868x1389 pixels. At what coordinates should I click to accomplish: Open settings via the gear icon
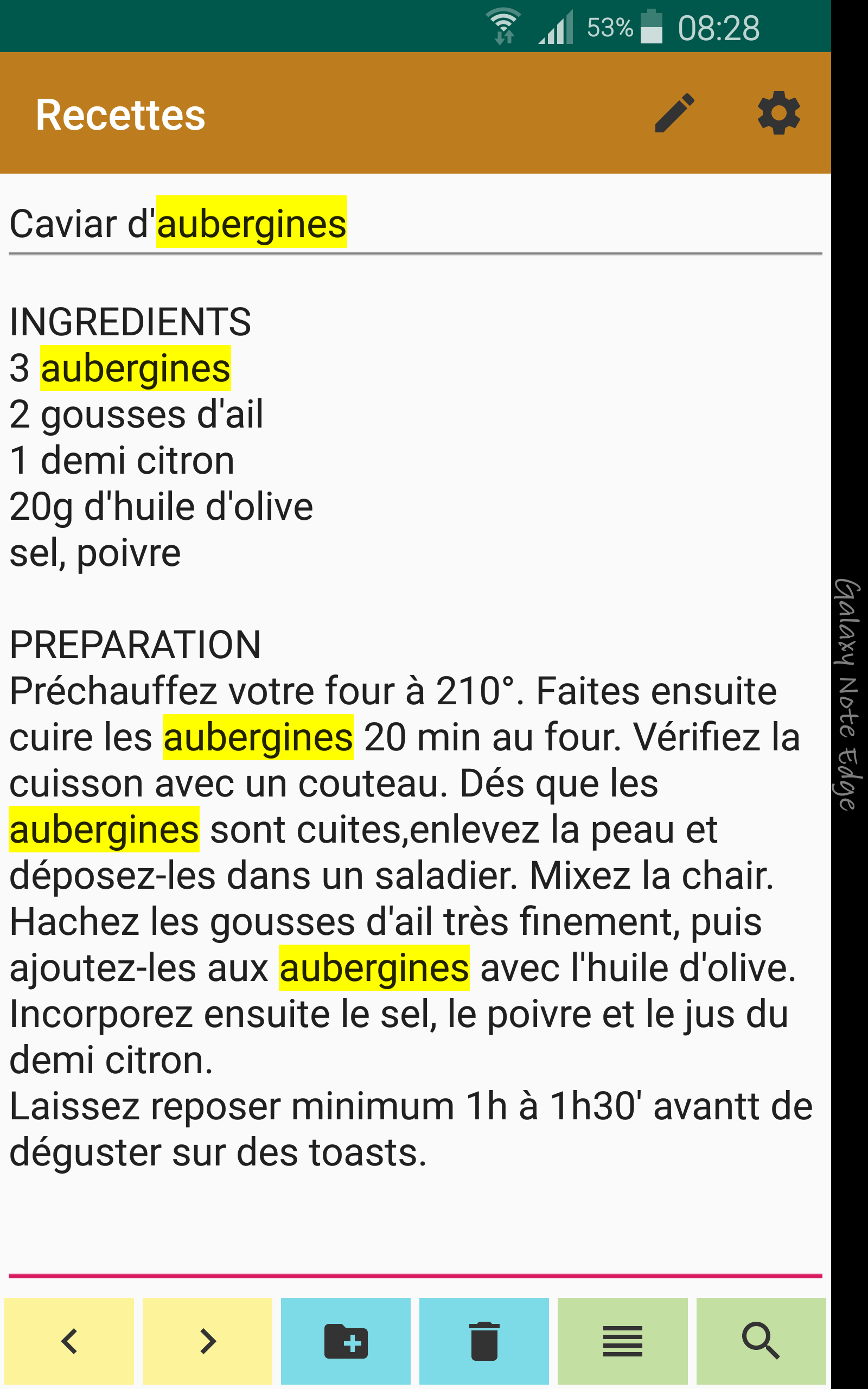click(x=778, y=113)
